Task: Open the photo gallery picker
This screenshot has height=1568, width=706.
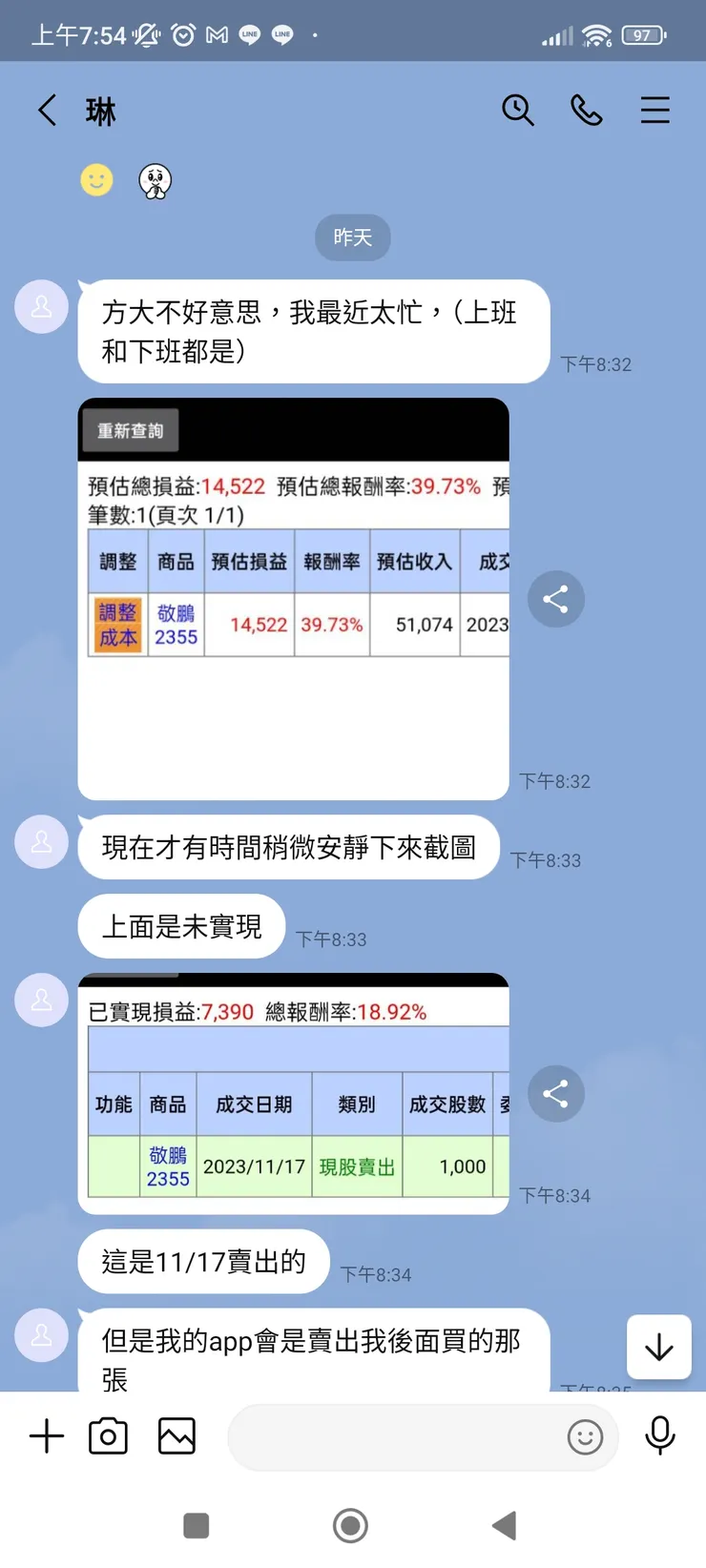Action: point(176,1434)
